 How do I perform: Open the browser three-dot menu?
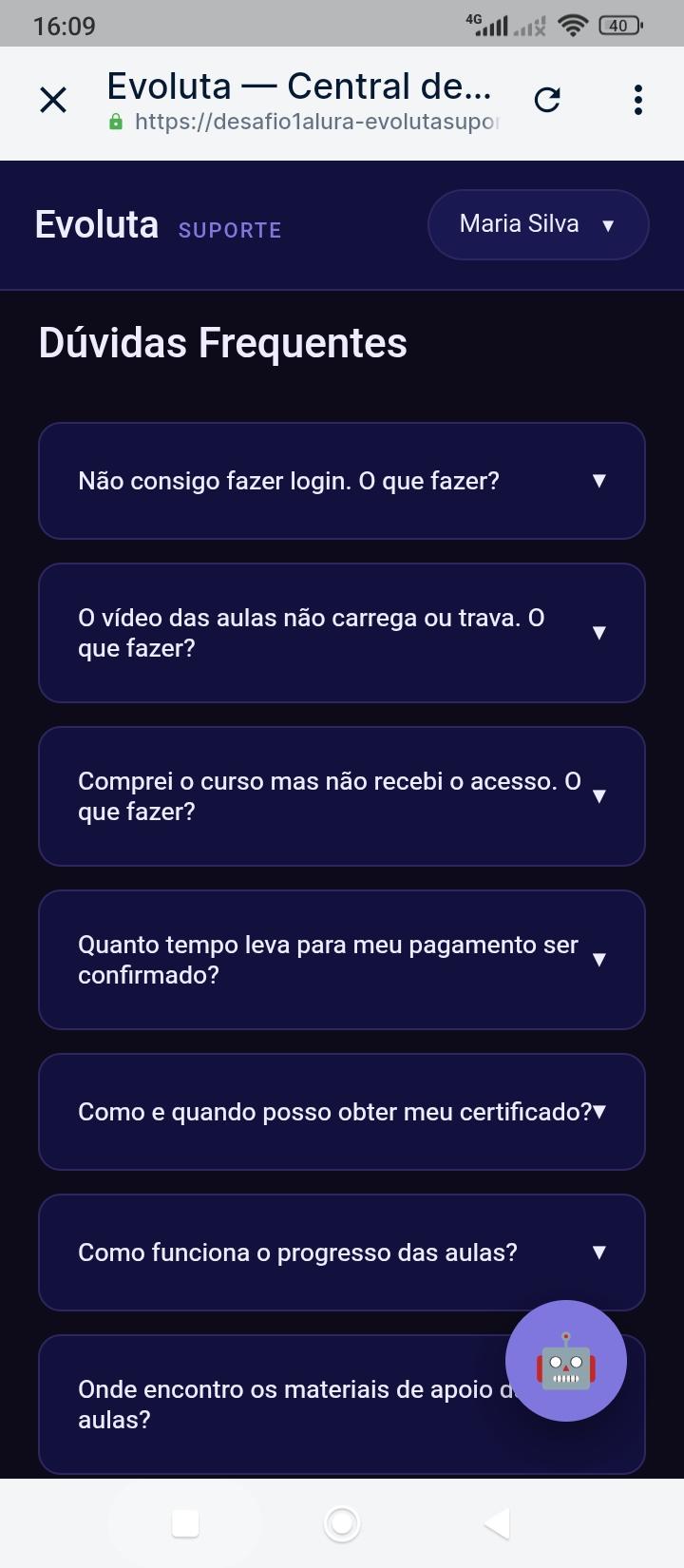point(637,99)
